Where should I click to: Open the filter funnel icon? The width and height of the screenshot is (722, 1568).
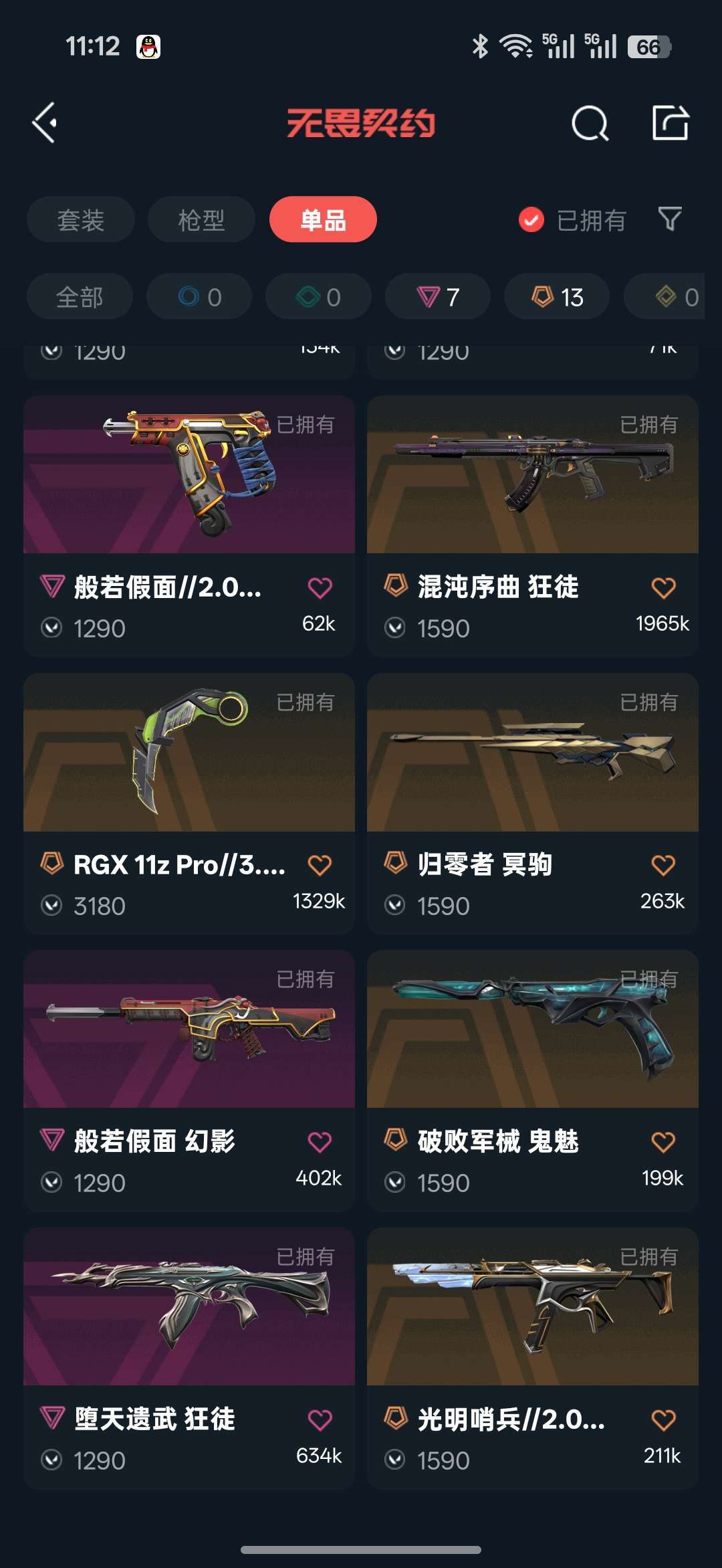pyautogui.click(x=670, y=219)
